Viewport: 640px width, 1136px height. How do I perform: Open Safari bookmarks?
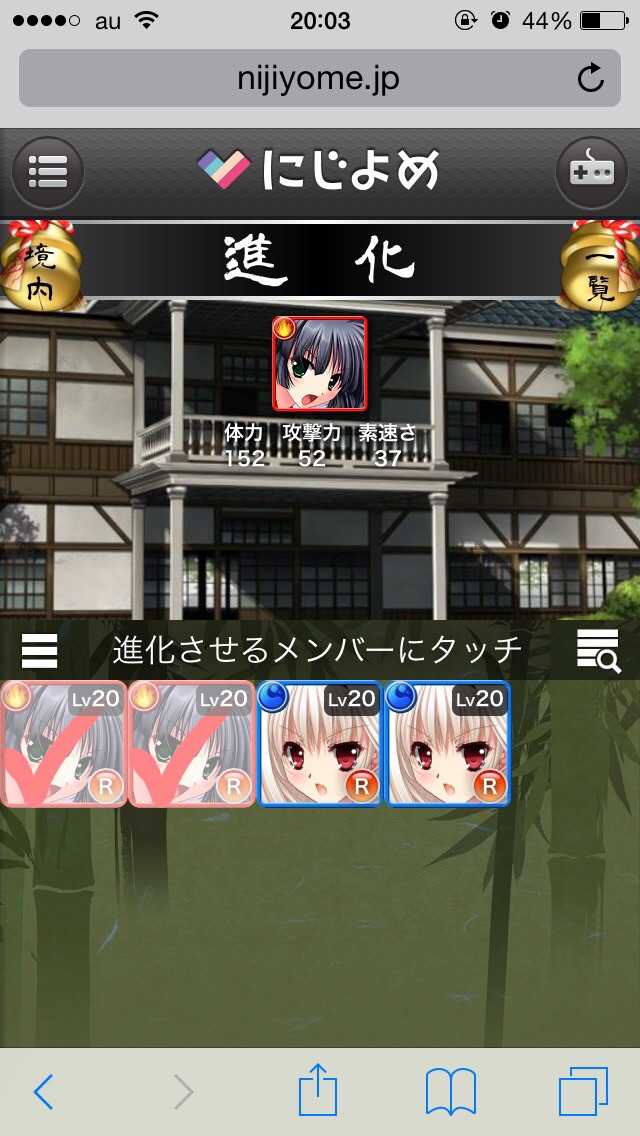(x=450, y=1092)
